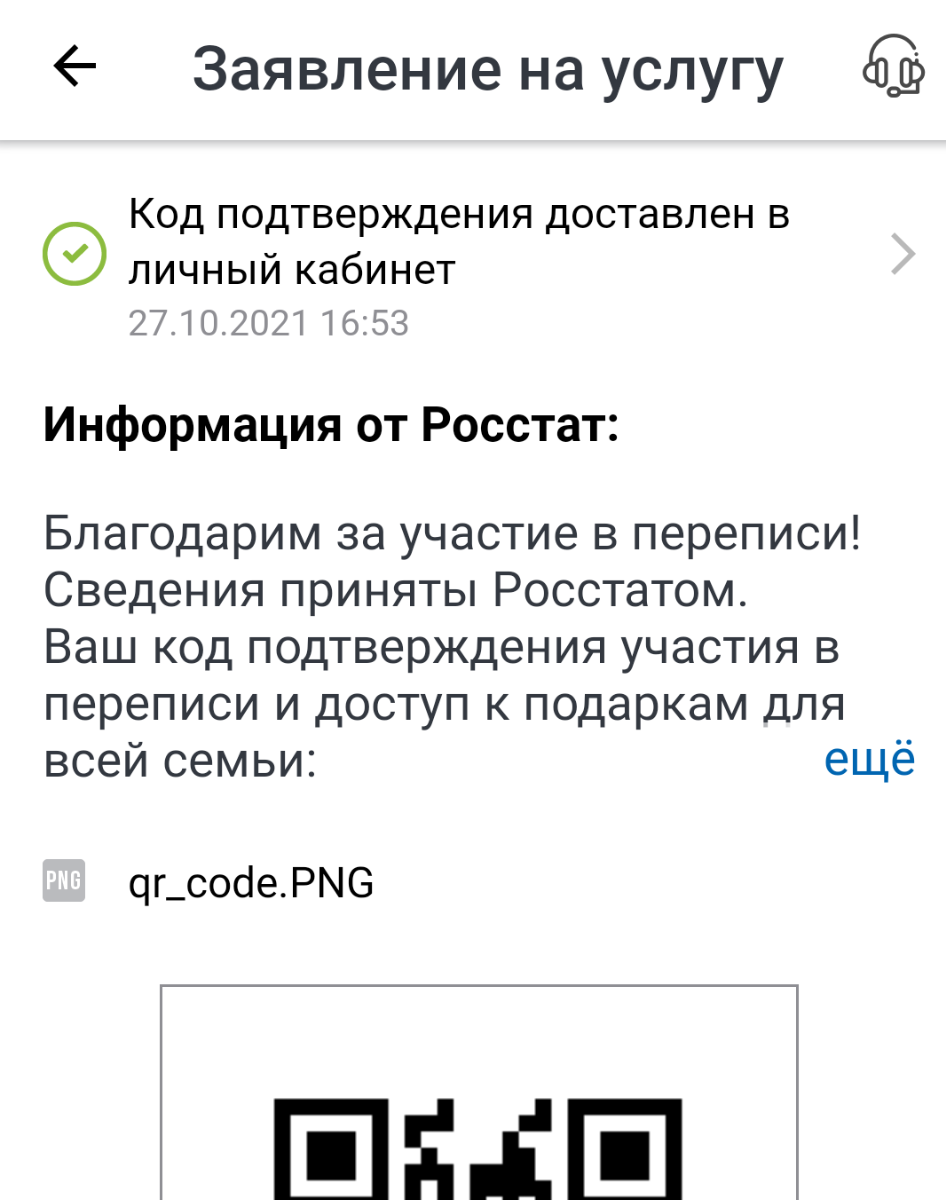Expand the message with the ещё link
The height and width of the screenshot is (1200, 946).
click(x=868, y=760)
